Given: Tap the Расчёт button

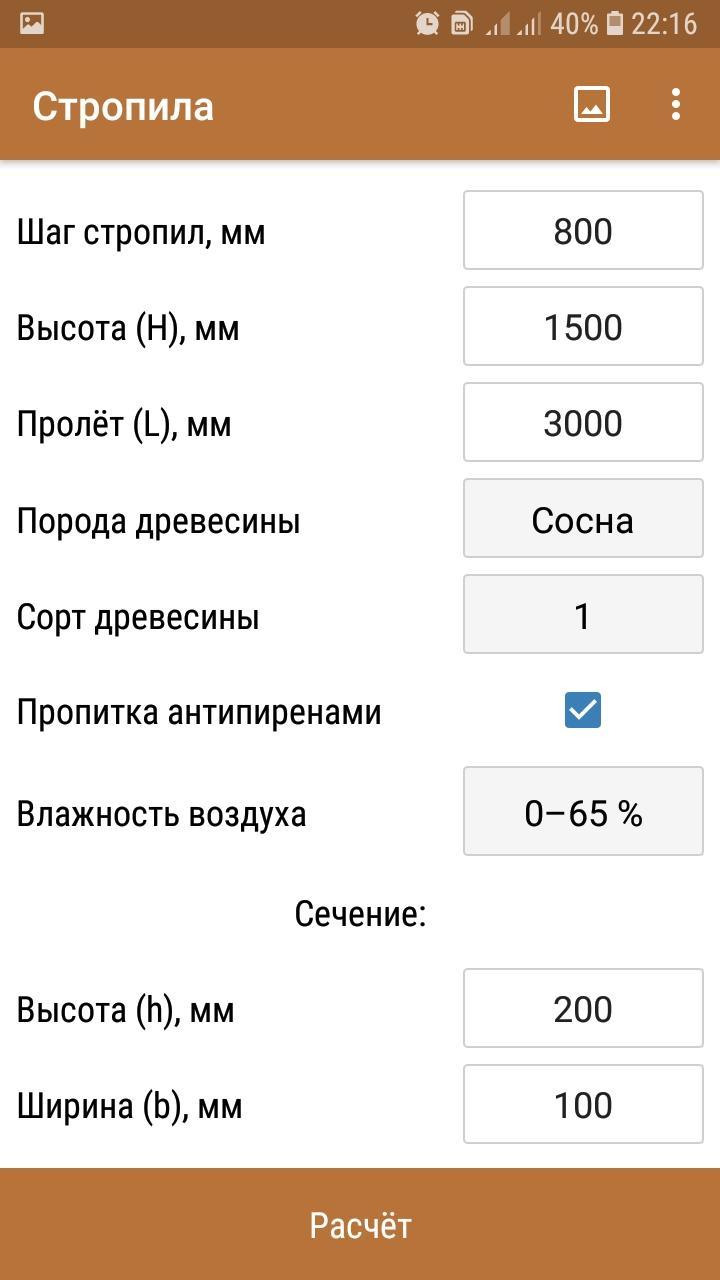Looking at the screenshot, I should pyautogui.click(x=360, y=1224).
